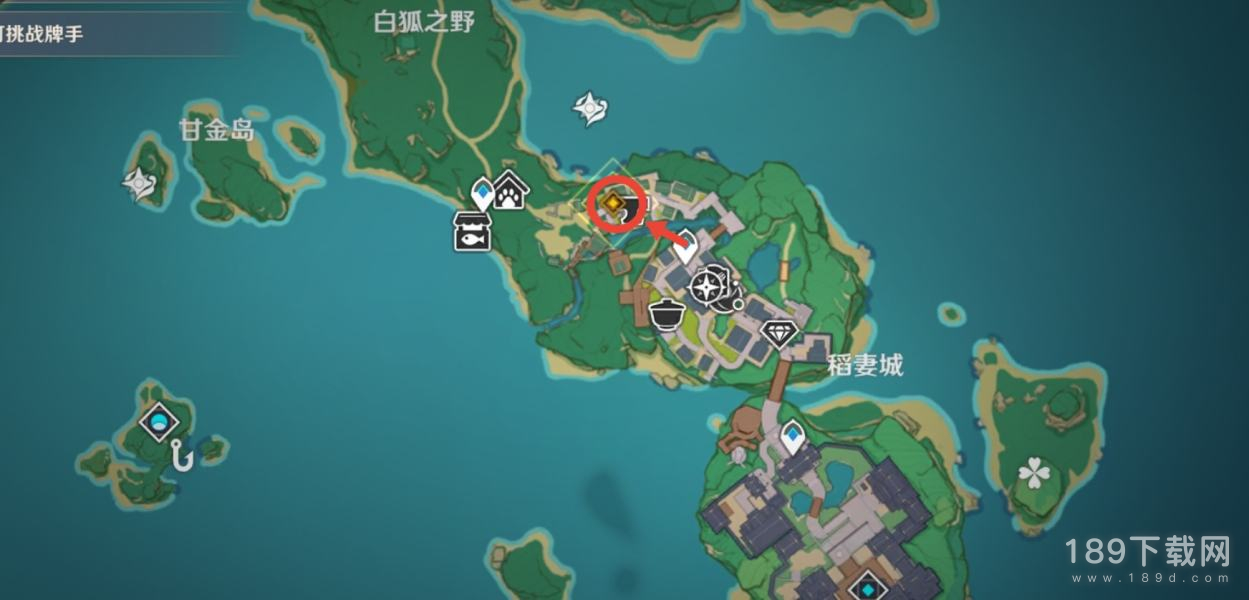1249x600 pixels.
Task: Tap the diamond waypoint at the bottom edge
Action: [x=867, y=586]
